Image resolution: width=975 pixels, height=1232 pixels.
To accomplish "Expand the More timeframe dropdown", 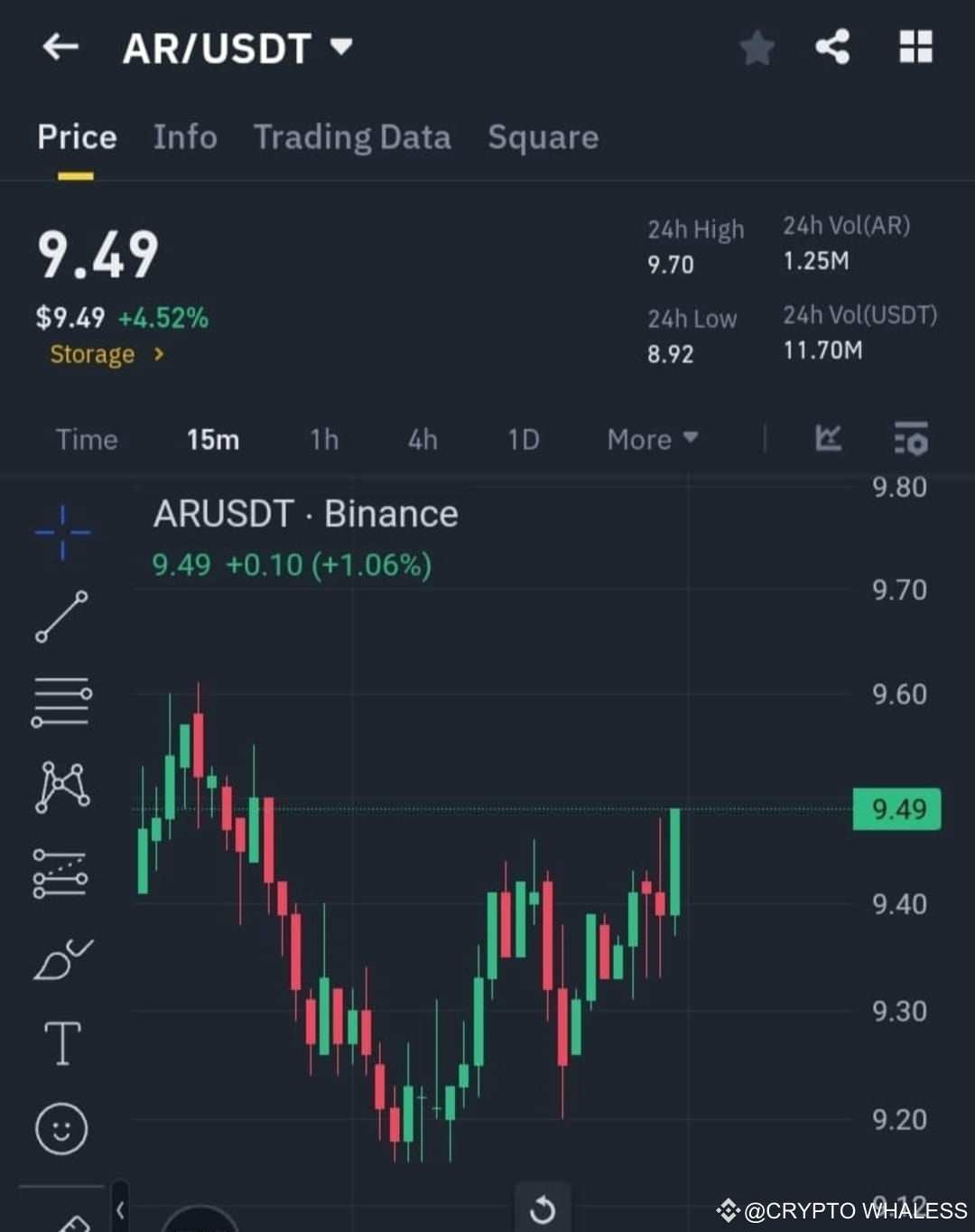I will click(651, 440).
